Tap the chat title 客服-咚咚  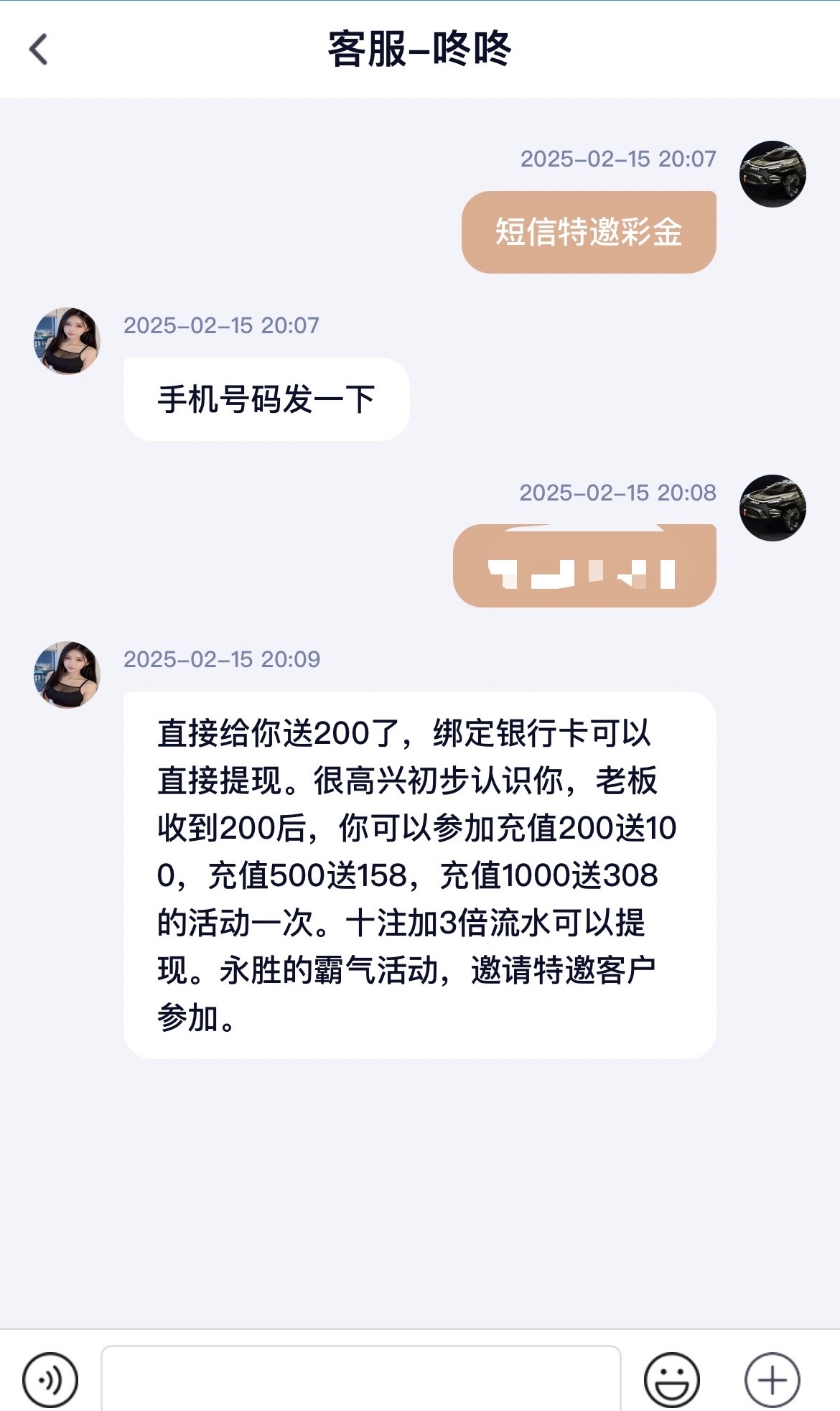point(420,47)
